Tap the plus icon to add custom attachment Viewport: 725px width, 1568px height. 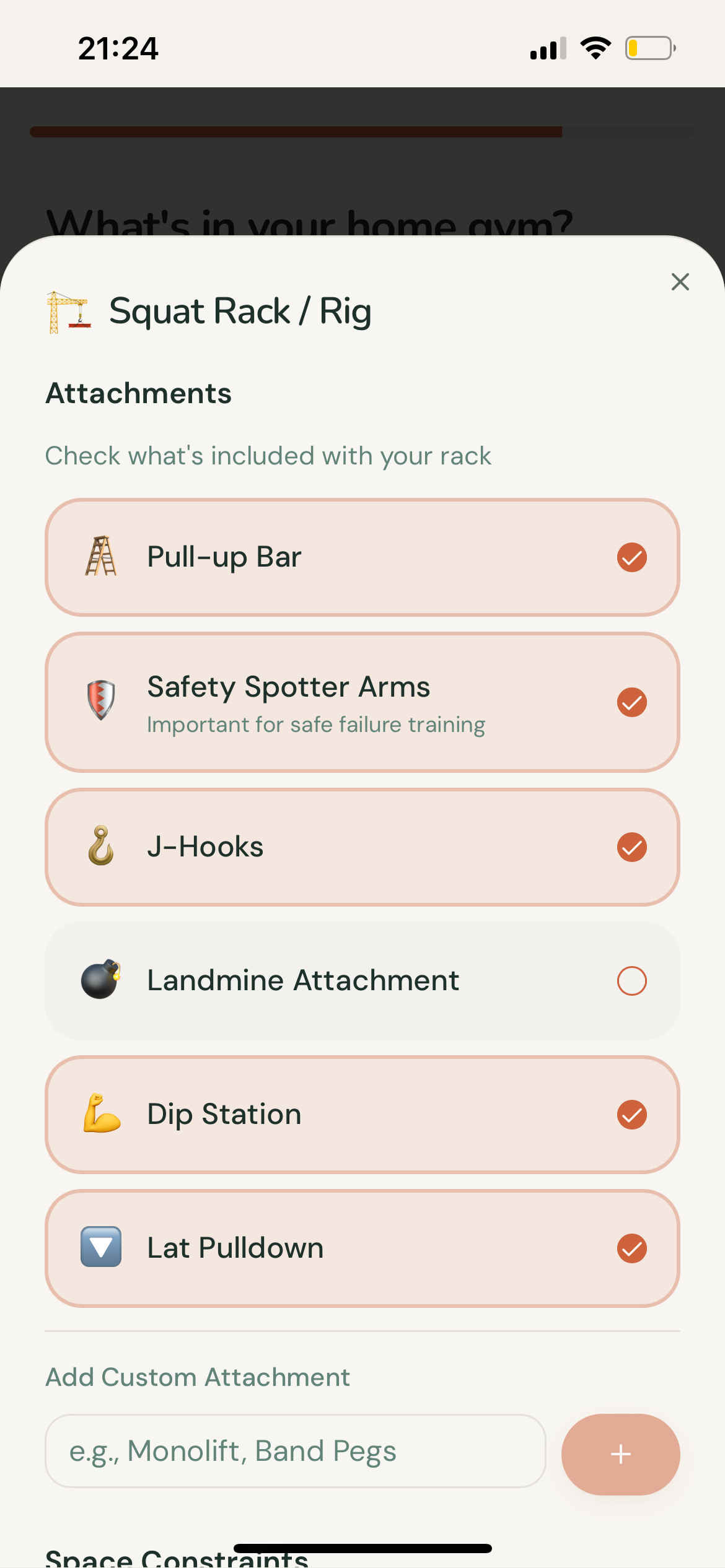(x=620, y=1454)
